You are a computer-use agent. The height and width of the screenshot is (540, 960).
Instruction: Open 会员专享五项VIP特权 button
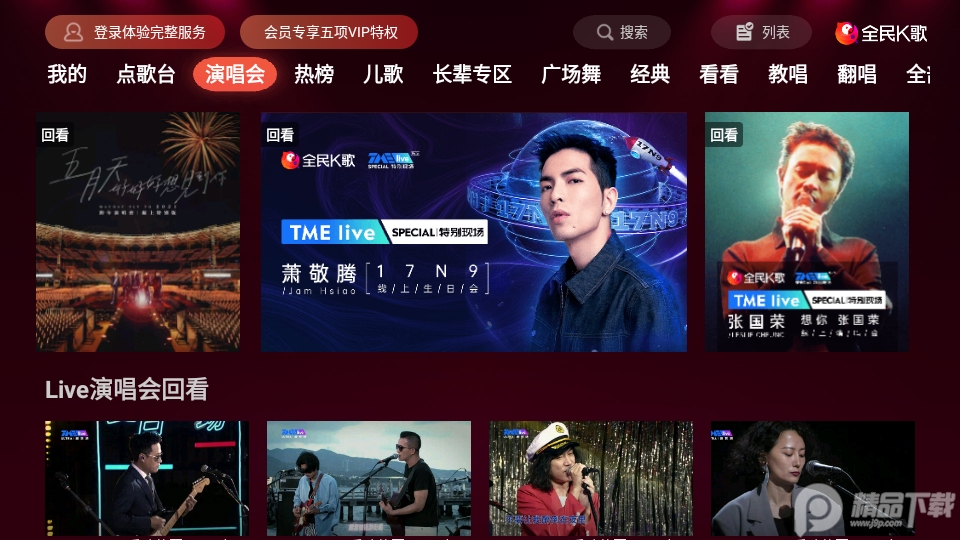[x=329, y=32]
